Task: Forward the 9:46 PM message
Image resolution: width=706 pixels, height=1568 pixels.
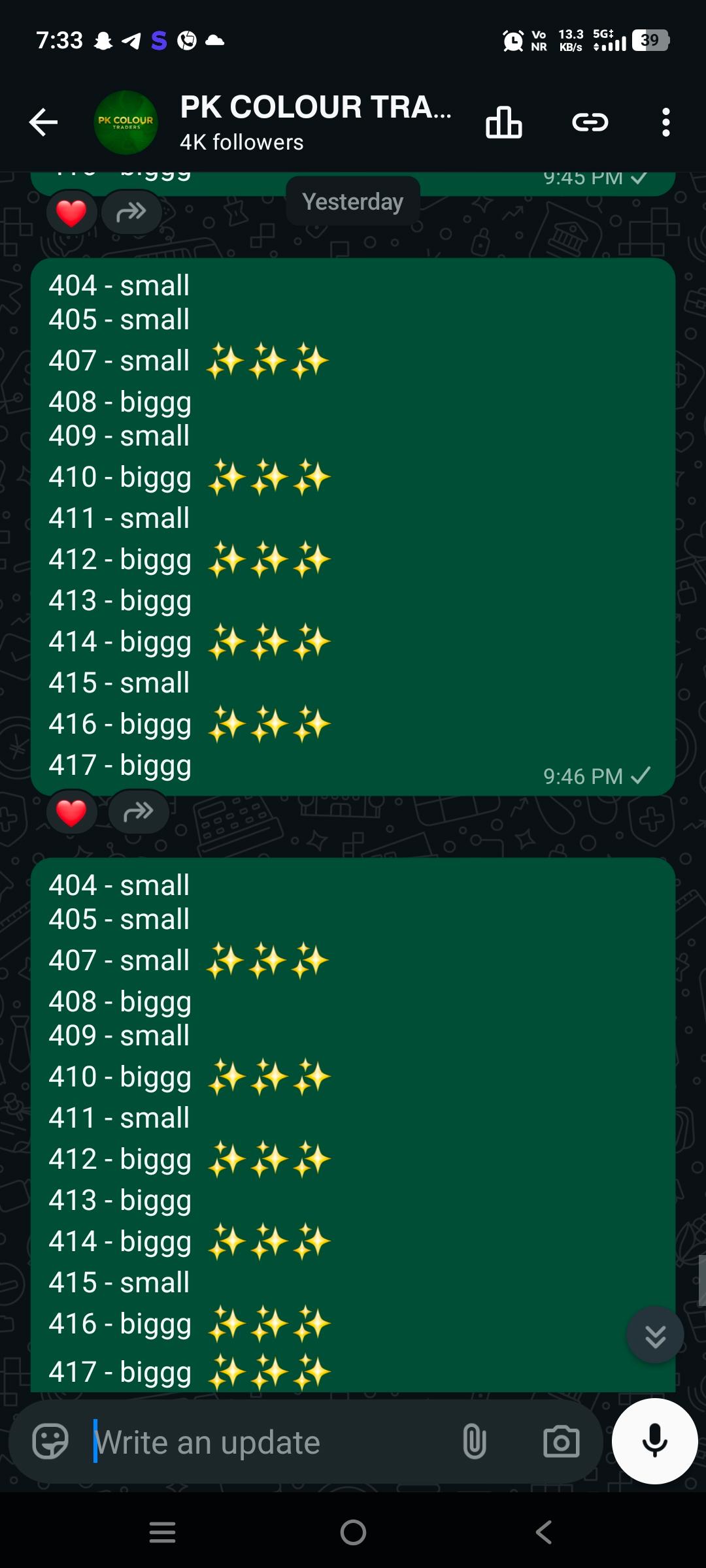Action: tap(139, 812)
